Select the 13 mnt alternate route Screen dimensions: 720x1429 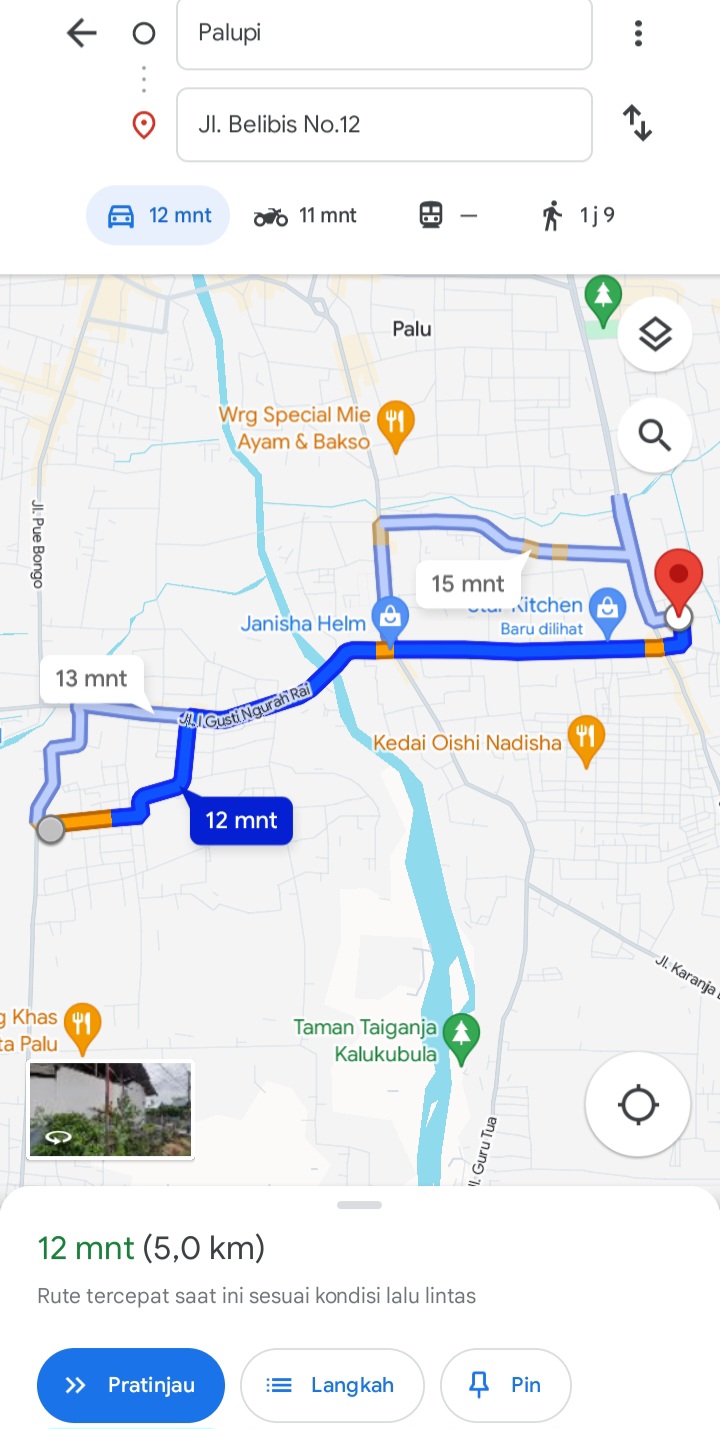click(x=91, y=679)
